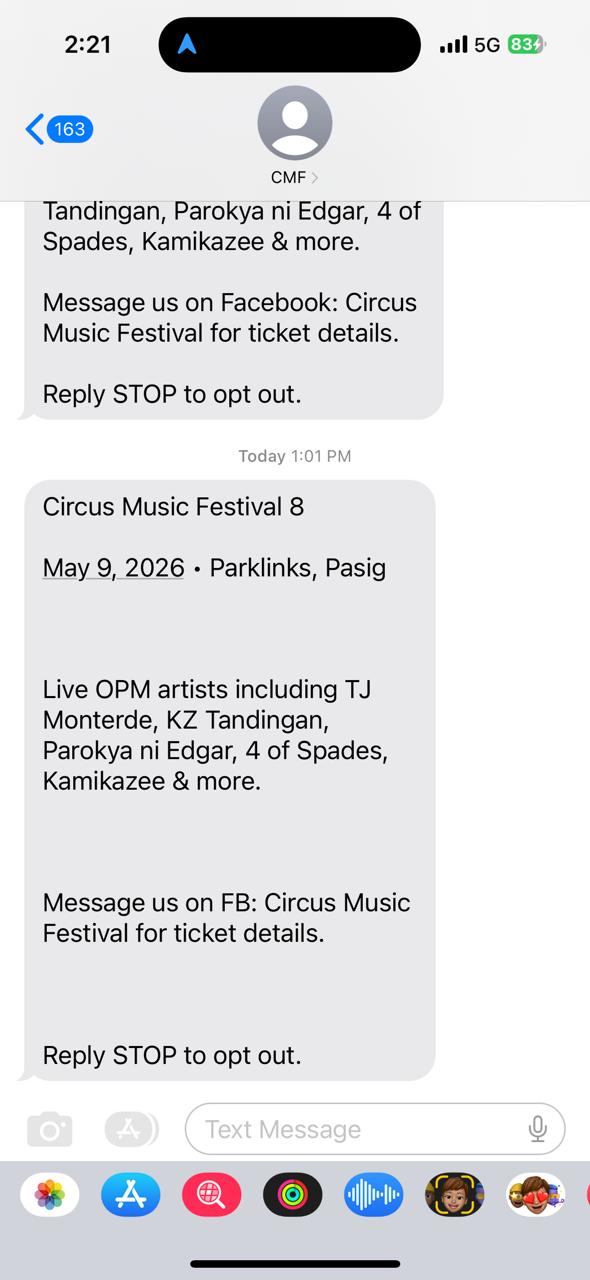Screen dimensions: 590x1280
Task: Open the Fitness activity rings app
Action: click(x=292, y=1194)
